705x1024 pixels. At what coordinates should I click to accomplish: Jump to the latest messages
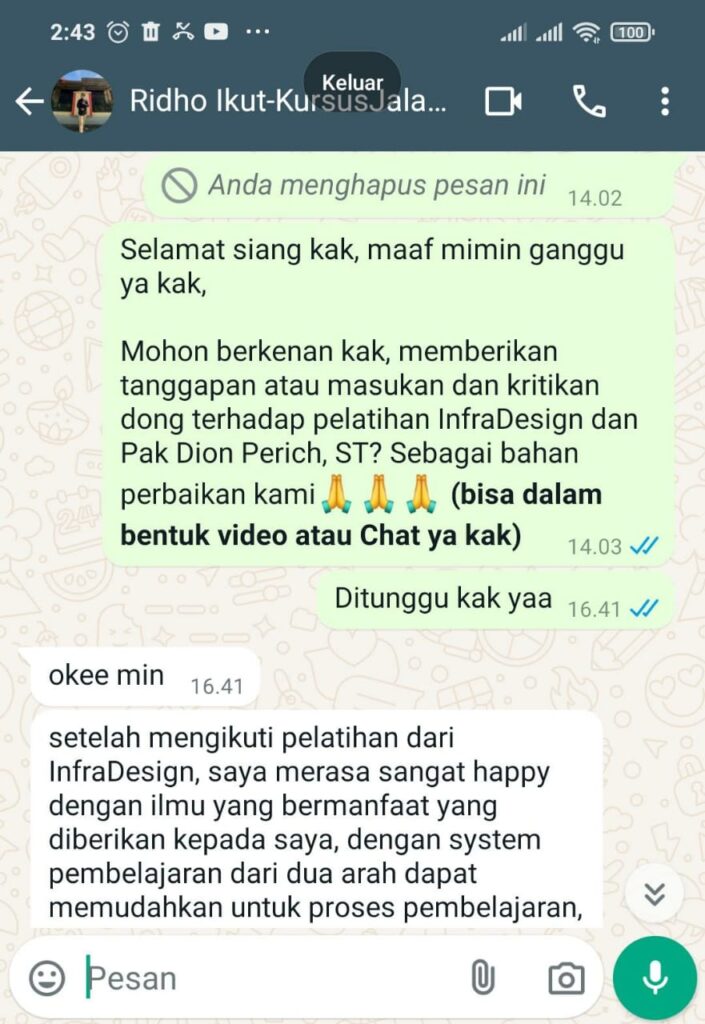point(655,893)
